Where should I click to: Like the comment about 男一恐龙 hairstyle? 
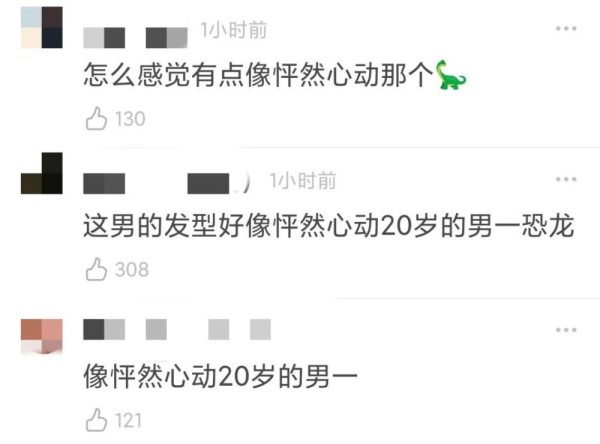click(97, 269)
